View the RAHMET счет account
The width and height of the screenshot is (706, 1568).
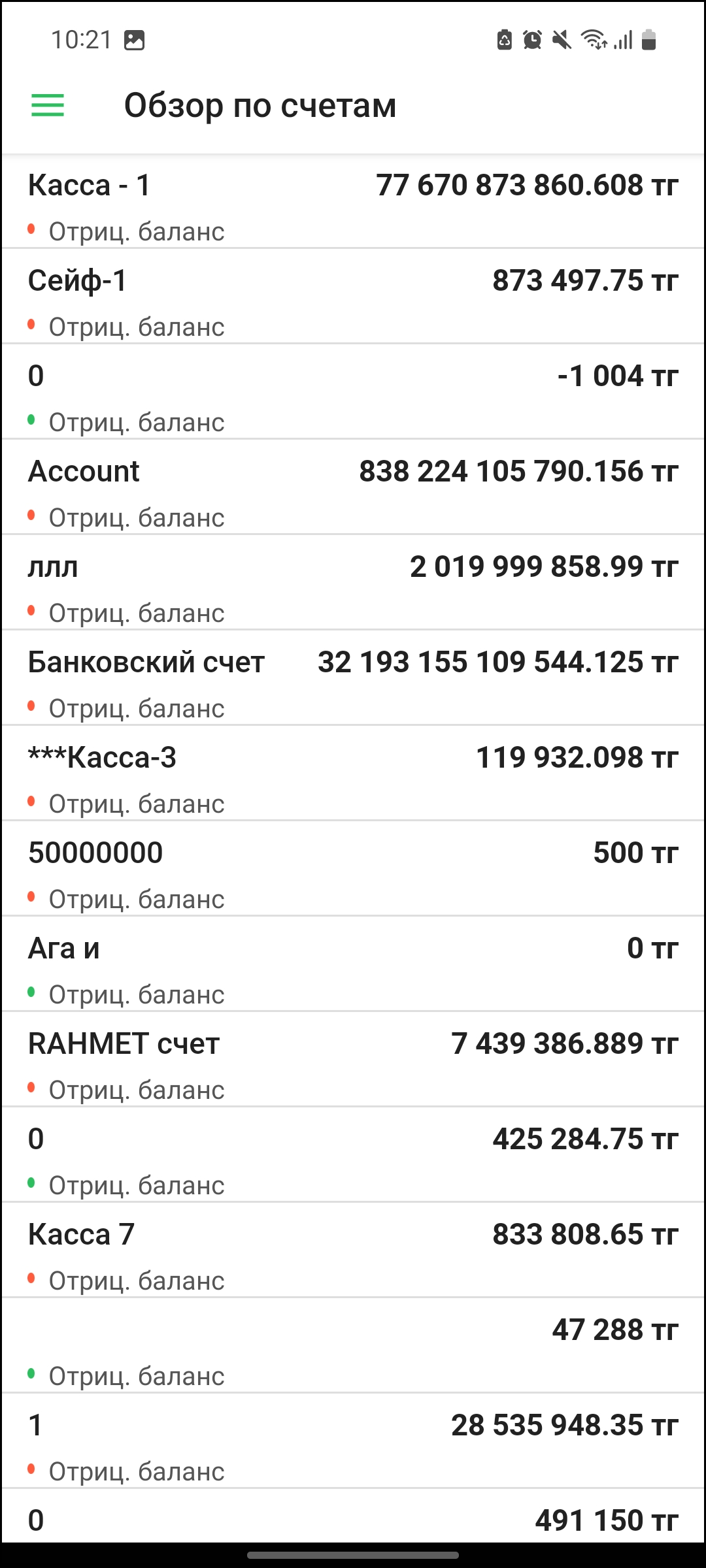[353, 1060]
